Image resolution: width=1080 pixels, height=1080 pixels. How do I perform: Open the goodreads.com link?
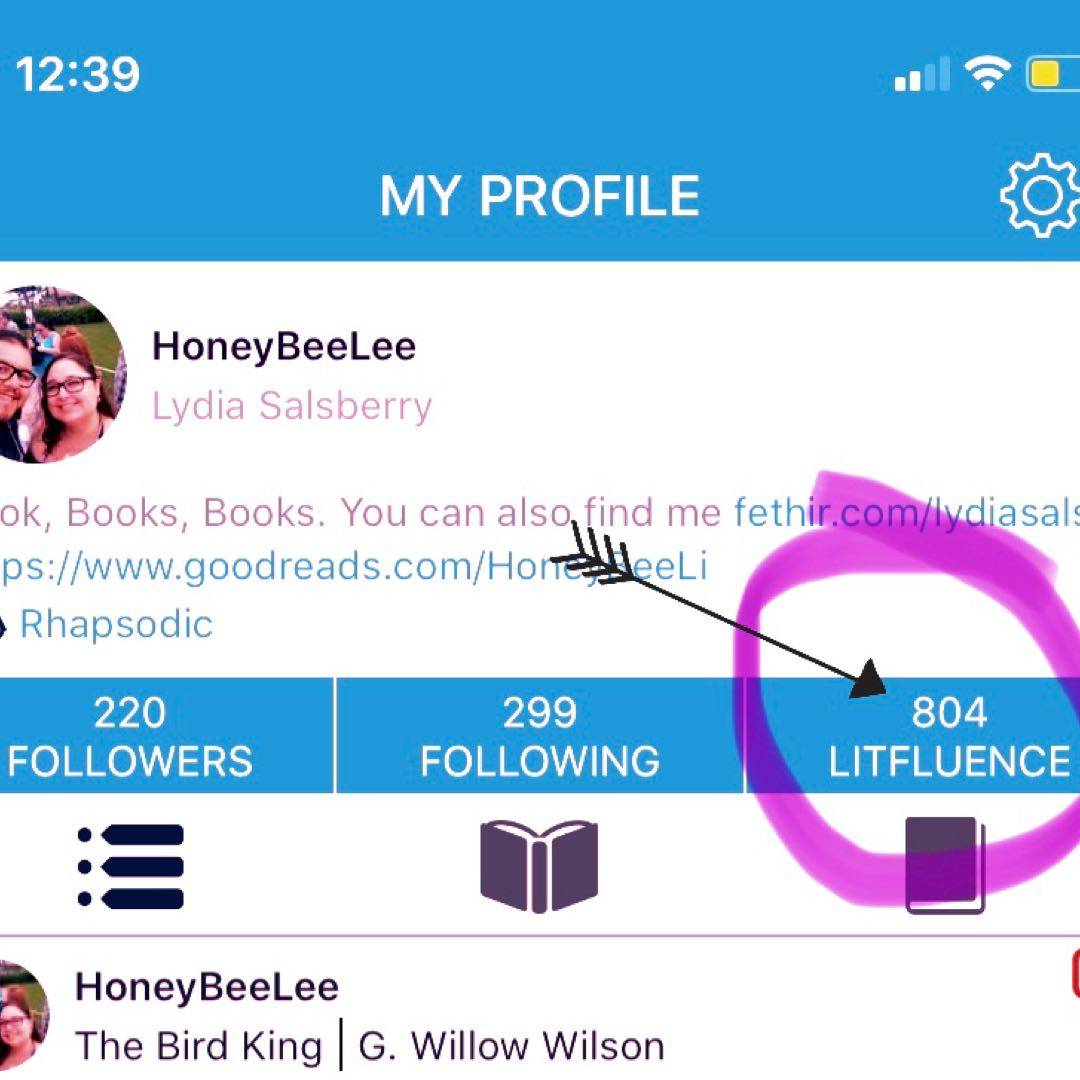coord(350,567)
